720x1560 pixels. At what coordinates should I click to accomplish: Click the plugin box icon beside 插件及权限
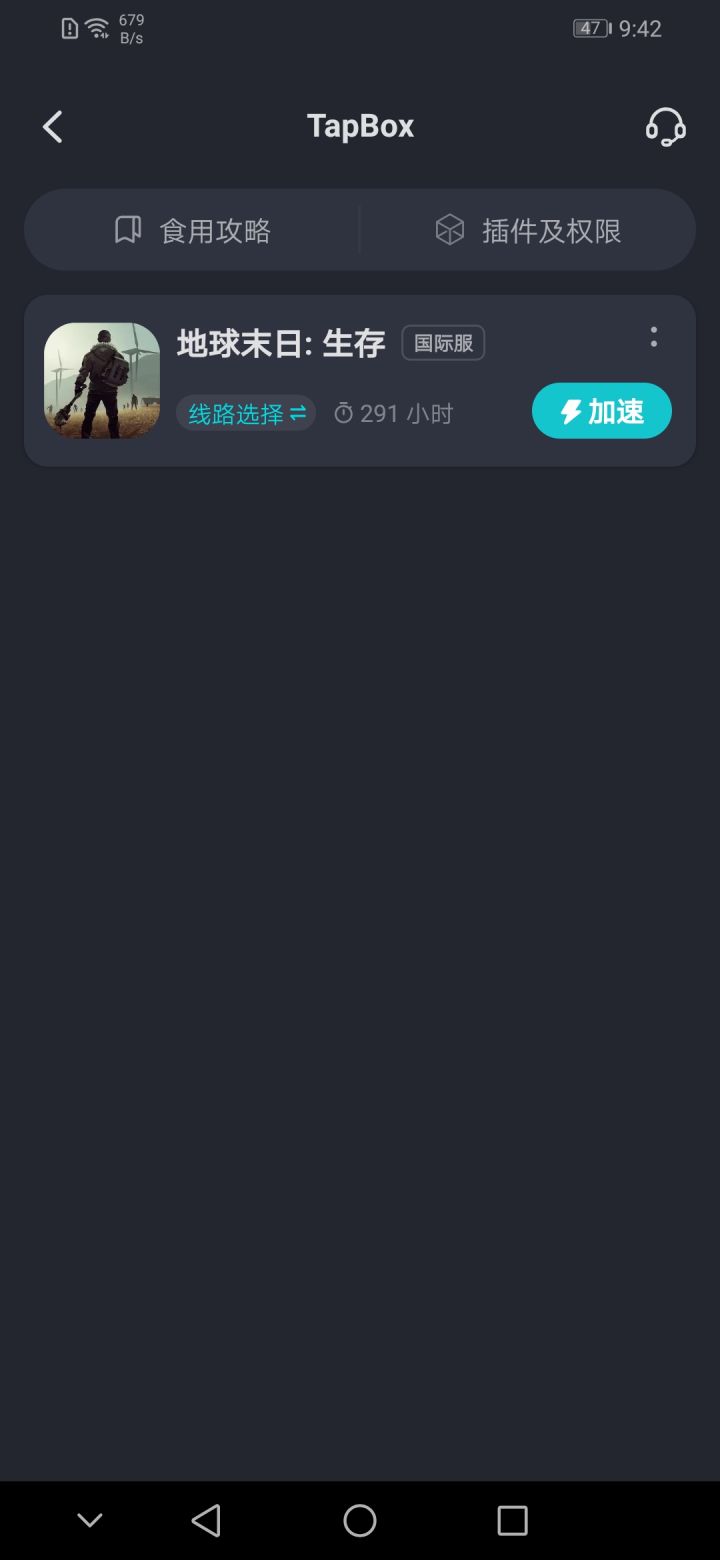tap(451, 229)
